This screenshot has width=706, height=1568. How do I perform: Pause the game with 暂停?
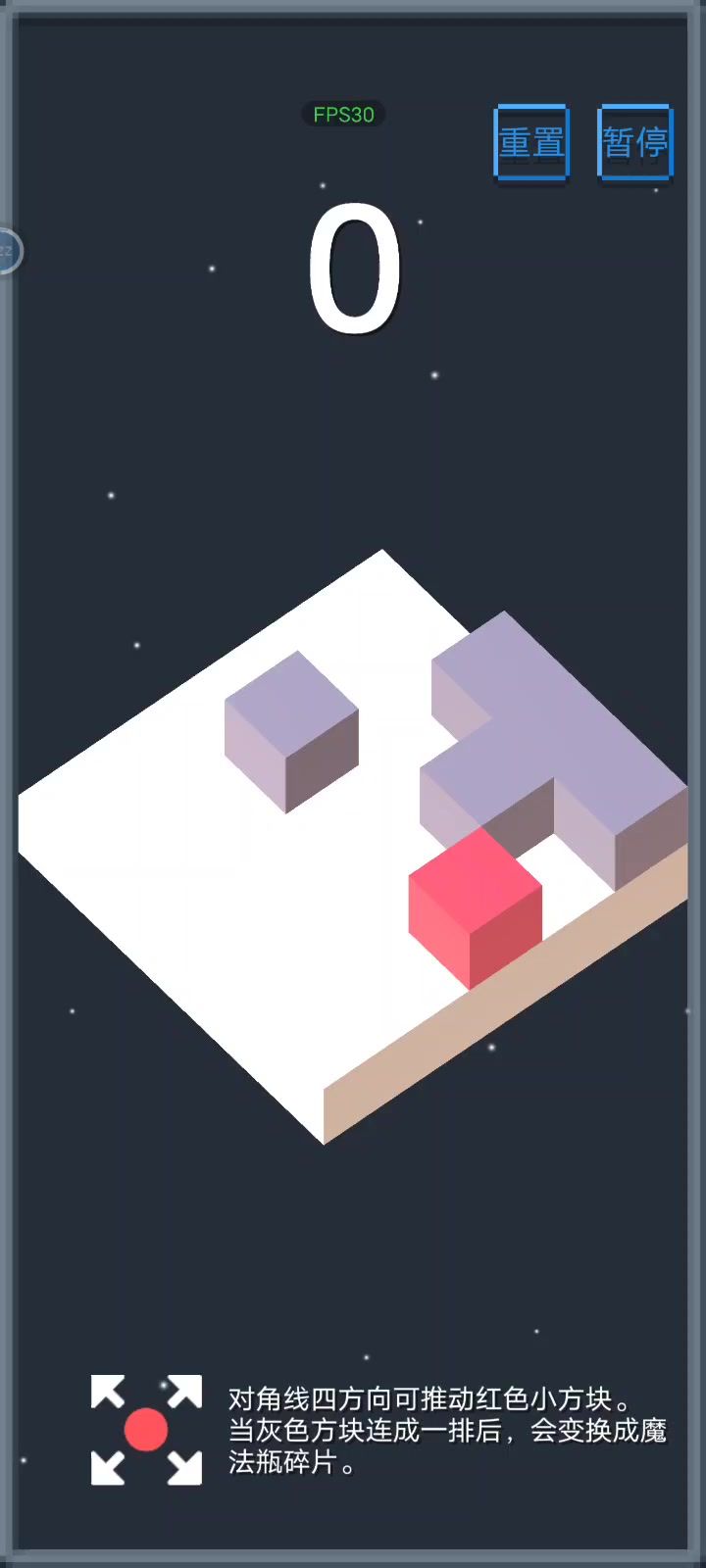pos(634,142)
